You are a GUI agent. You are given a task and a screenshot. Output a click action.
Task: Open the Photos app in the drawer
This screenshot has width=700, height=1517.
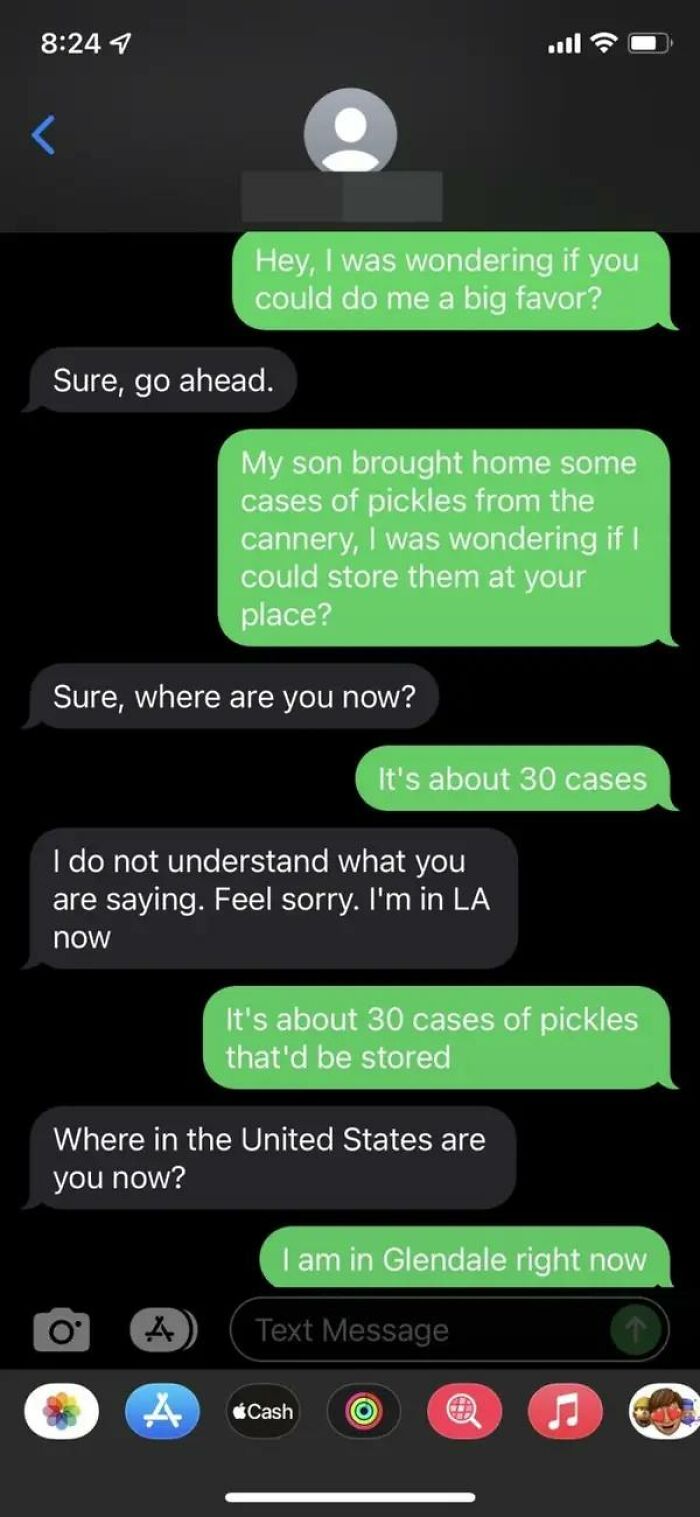(62, 1411)
